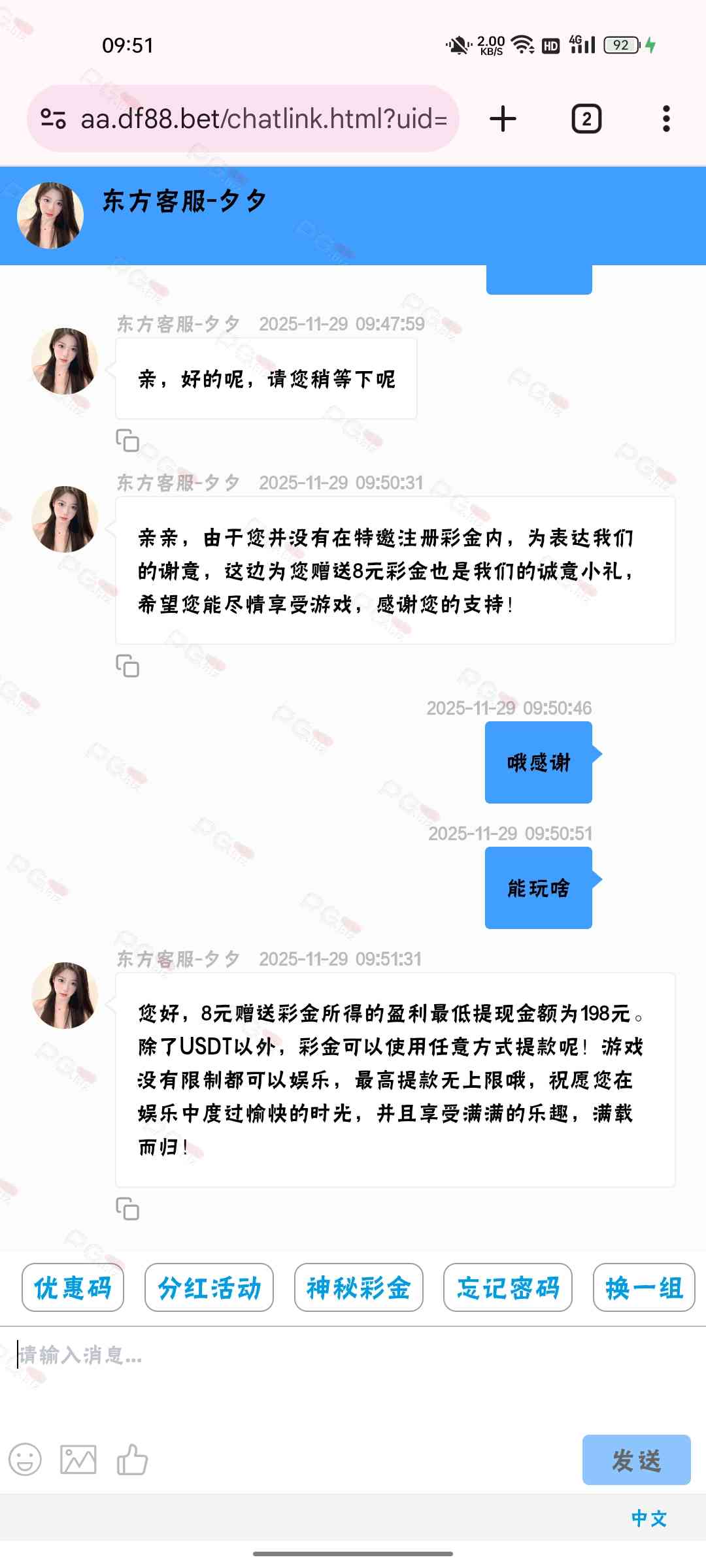
Task: Copy the message about 最低提现金额为198元
Action: pyautogui.click(x=127, y=1209)
